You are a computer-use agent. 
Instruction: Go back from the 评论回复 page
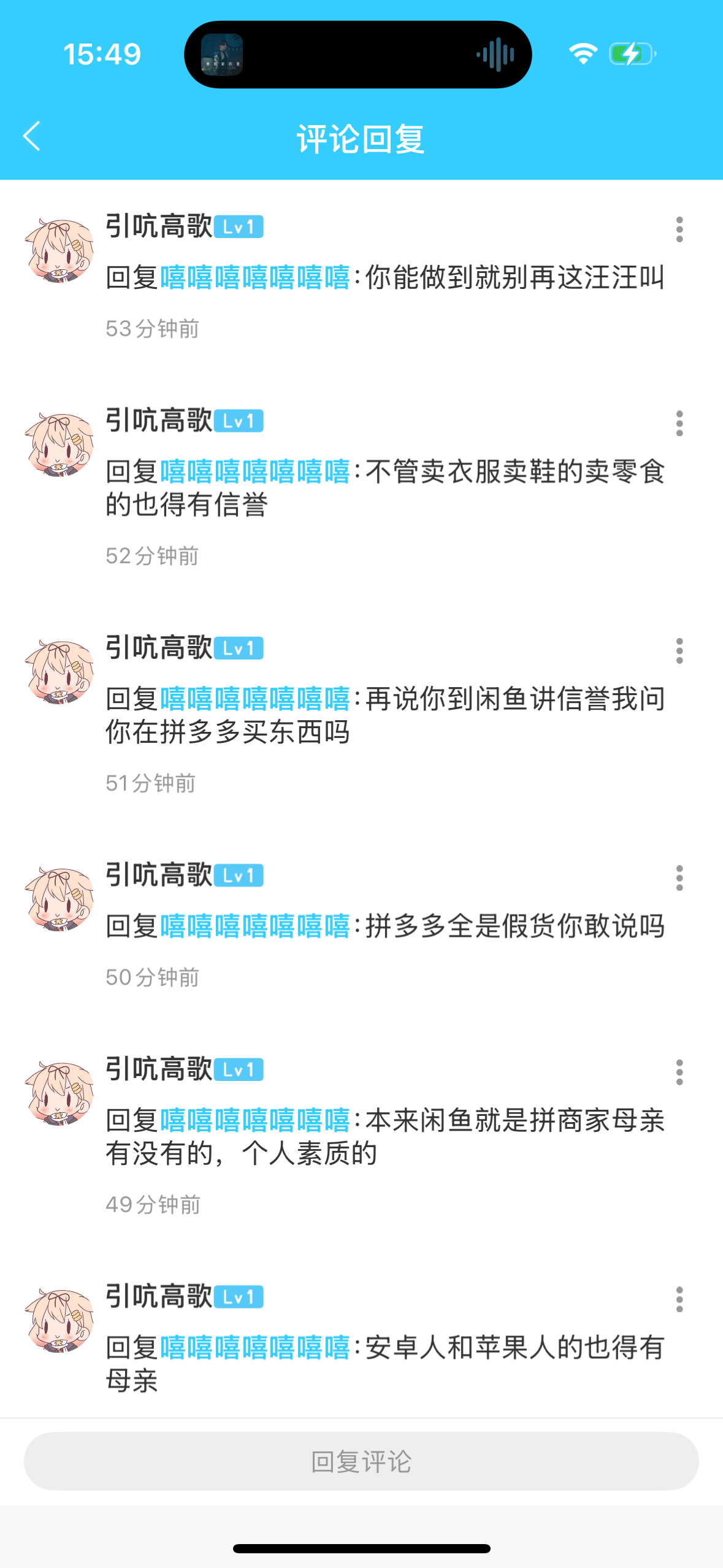[32, 136]
